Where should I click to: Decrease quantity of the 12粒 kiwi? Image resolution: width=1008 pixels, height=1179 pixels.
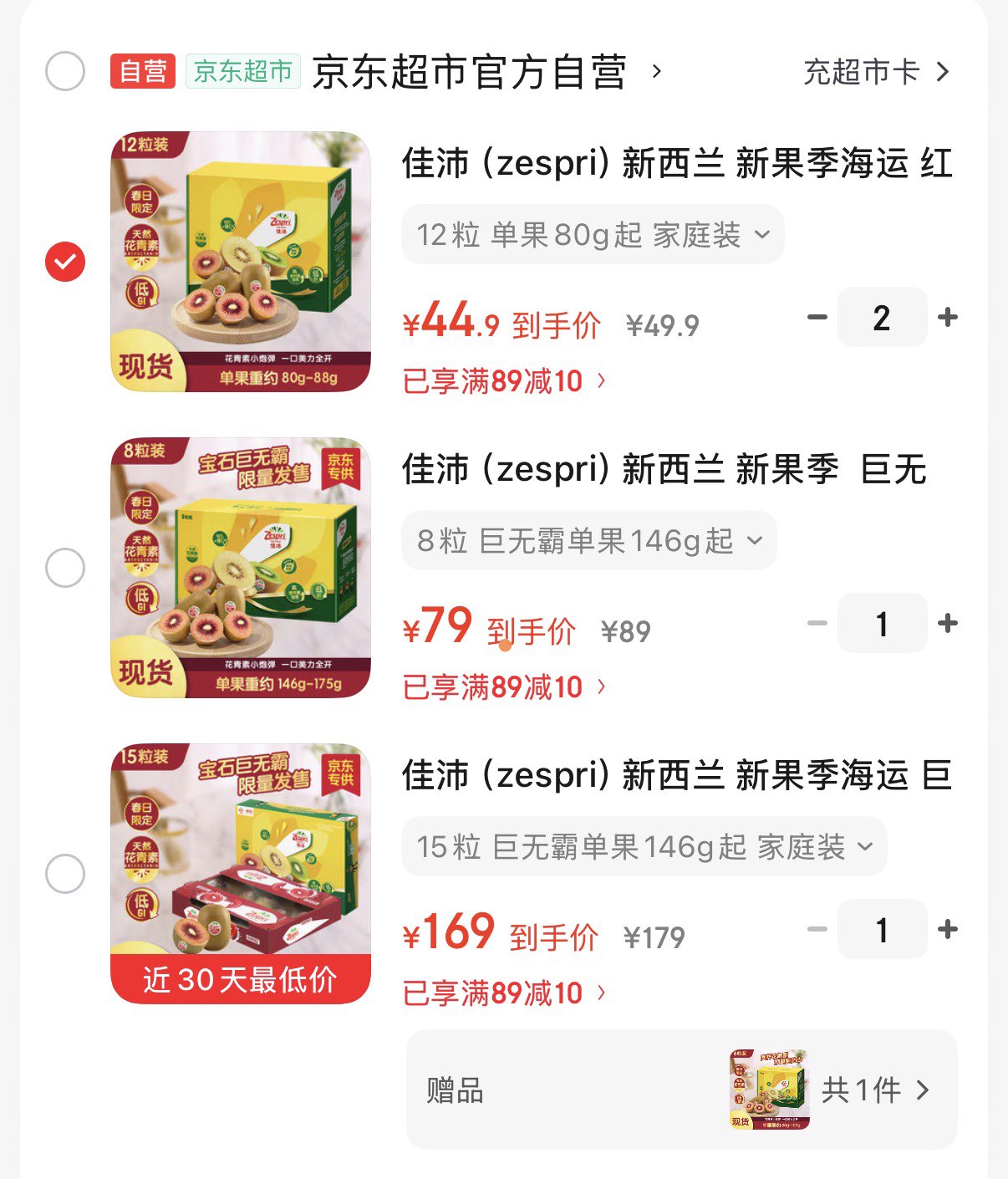click(x=817, y=318)
